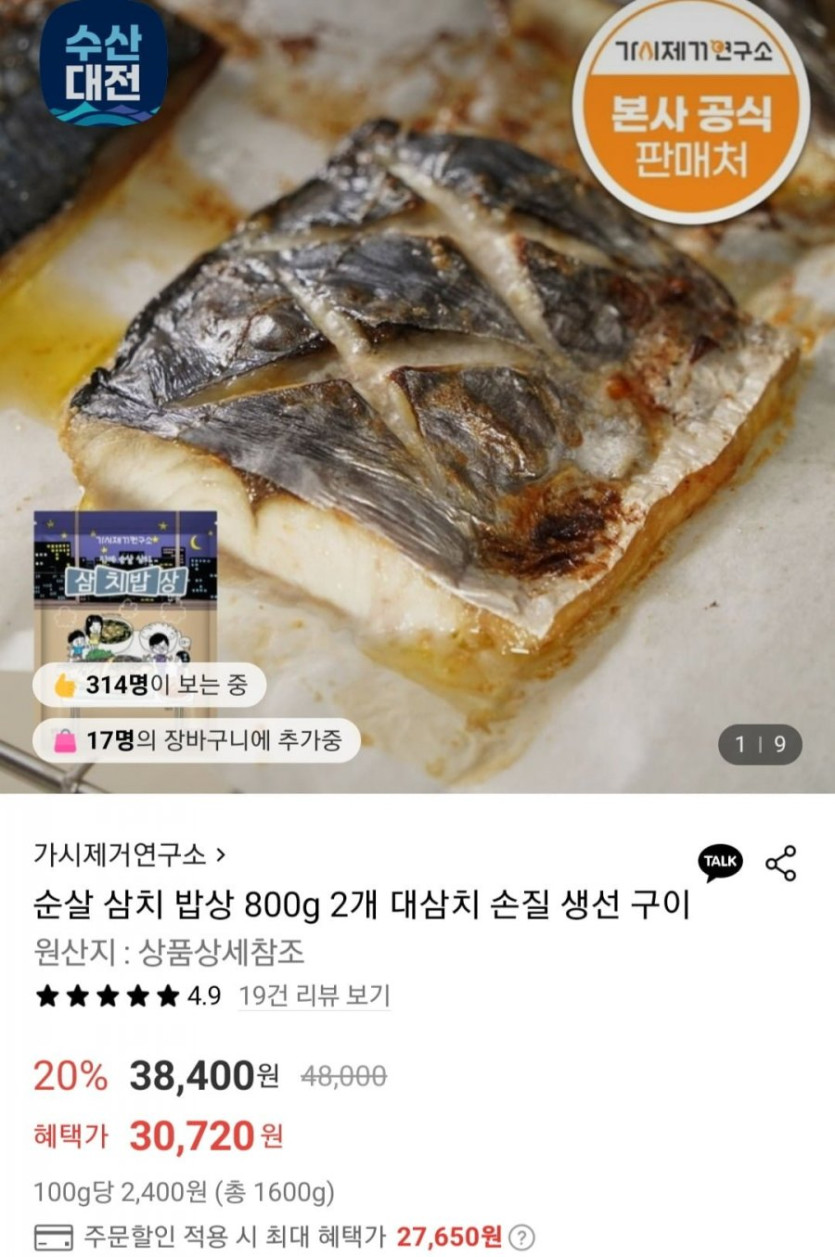The height and width of the screenshot is (1257, 835).
Task: Open KakaoTalk inquiry icon
Action: pyautogui.click(x=720, y=863)
